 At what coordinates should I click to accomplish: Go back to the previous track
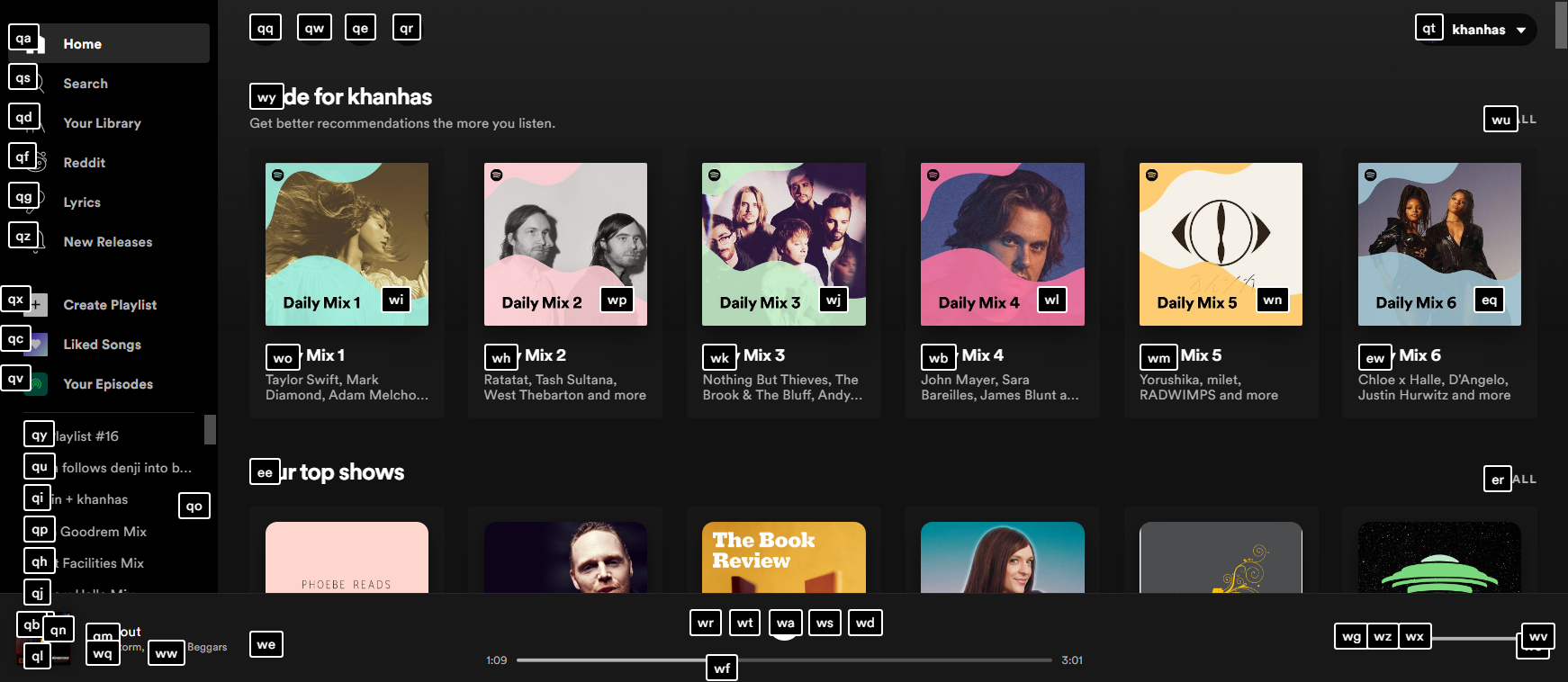745,624
